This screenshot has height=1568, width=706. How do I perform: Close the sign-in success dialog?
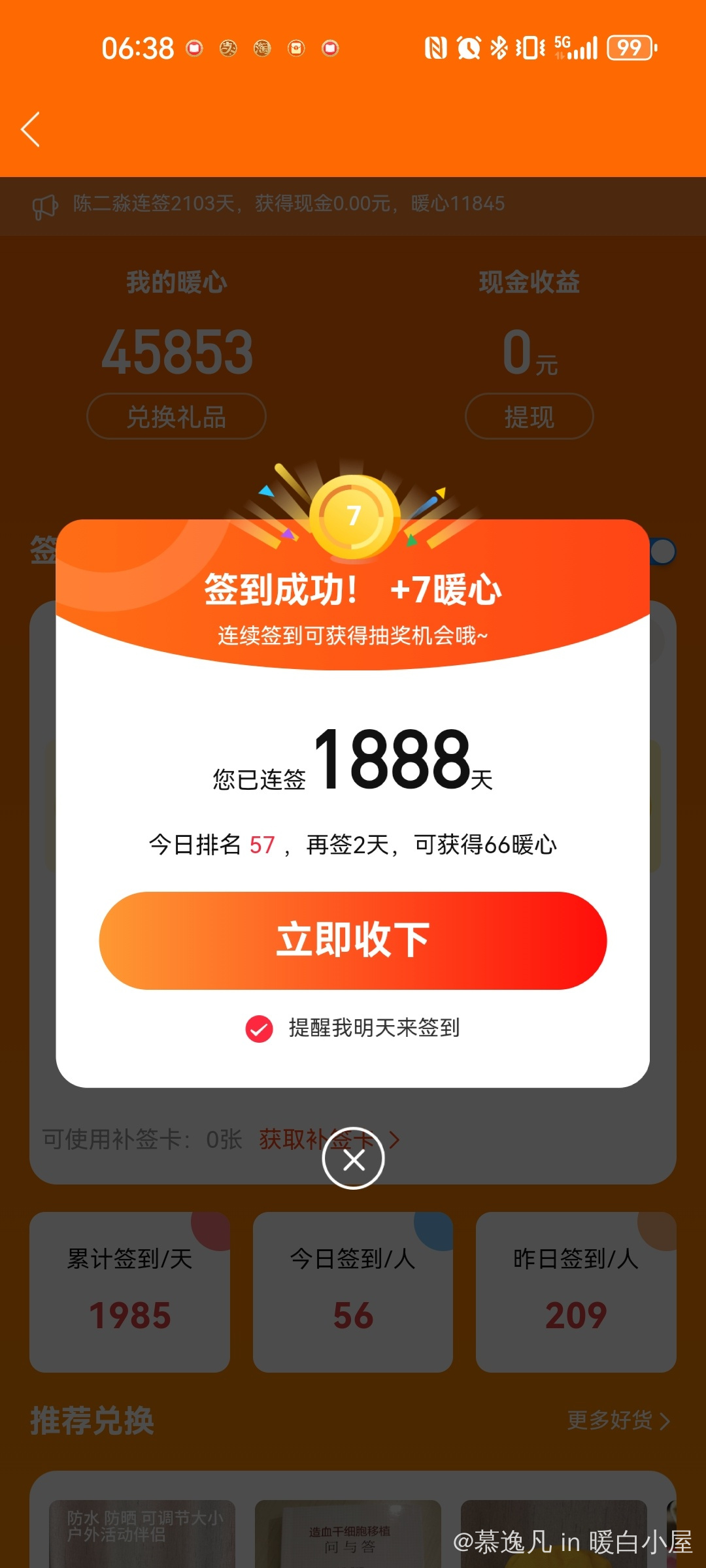click(x=353, y=1160)
